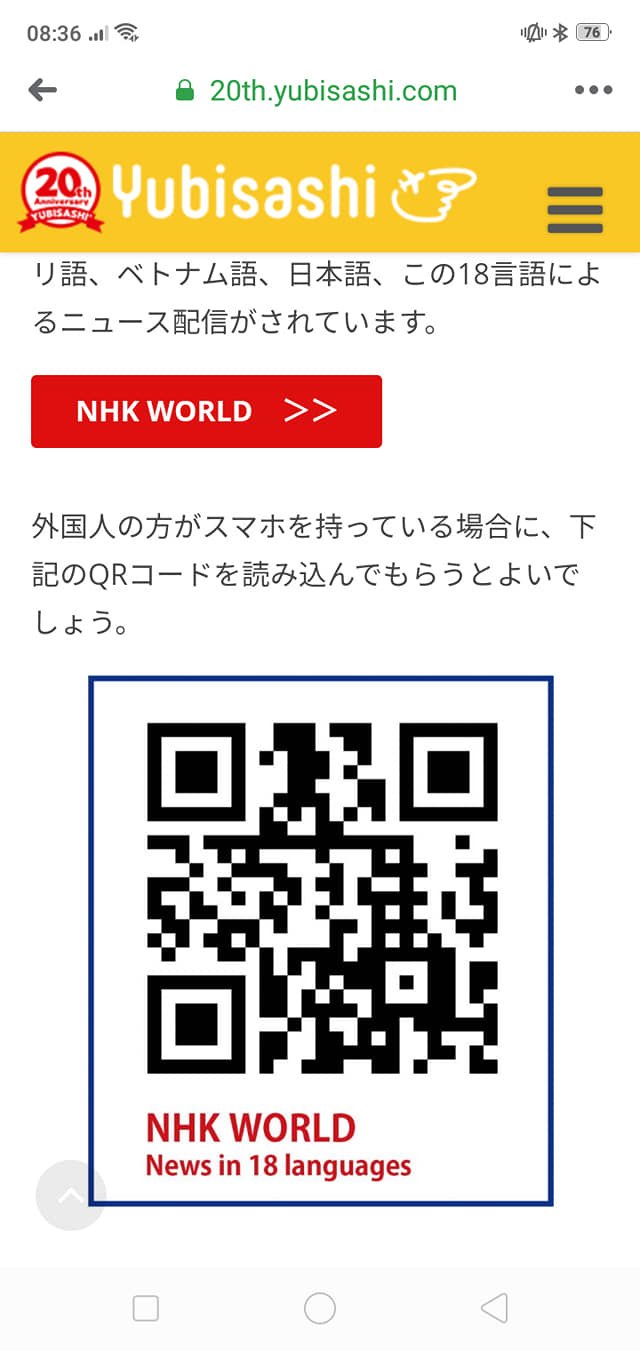Open the red NHK WORLD button
640x1351 pixels.
206,411
